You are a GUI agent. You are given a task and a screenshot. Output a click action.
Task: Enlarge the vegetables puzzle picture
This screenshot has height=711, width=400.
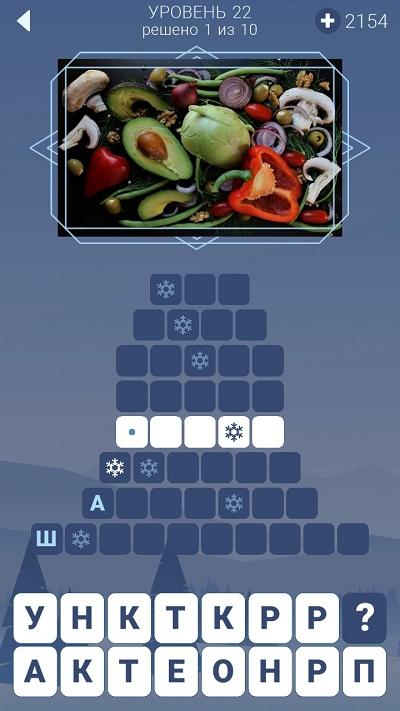200,147
